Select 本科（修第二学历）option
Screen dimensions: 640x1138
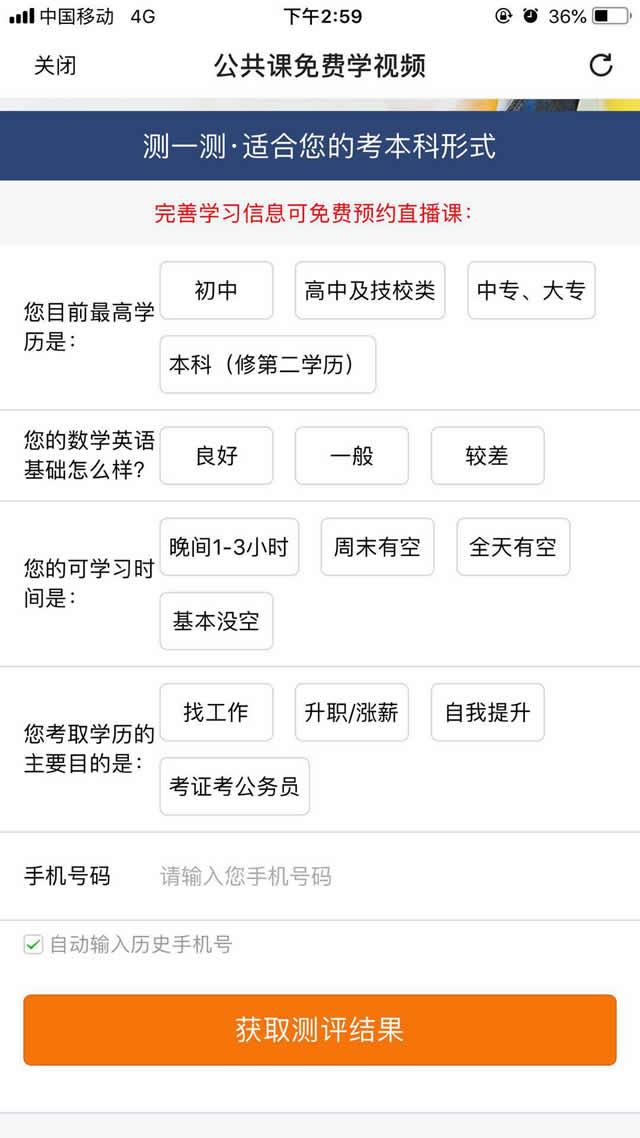pos(267,365)
